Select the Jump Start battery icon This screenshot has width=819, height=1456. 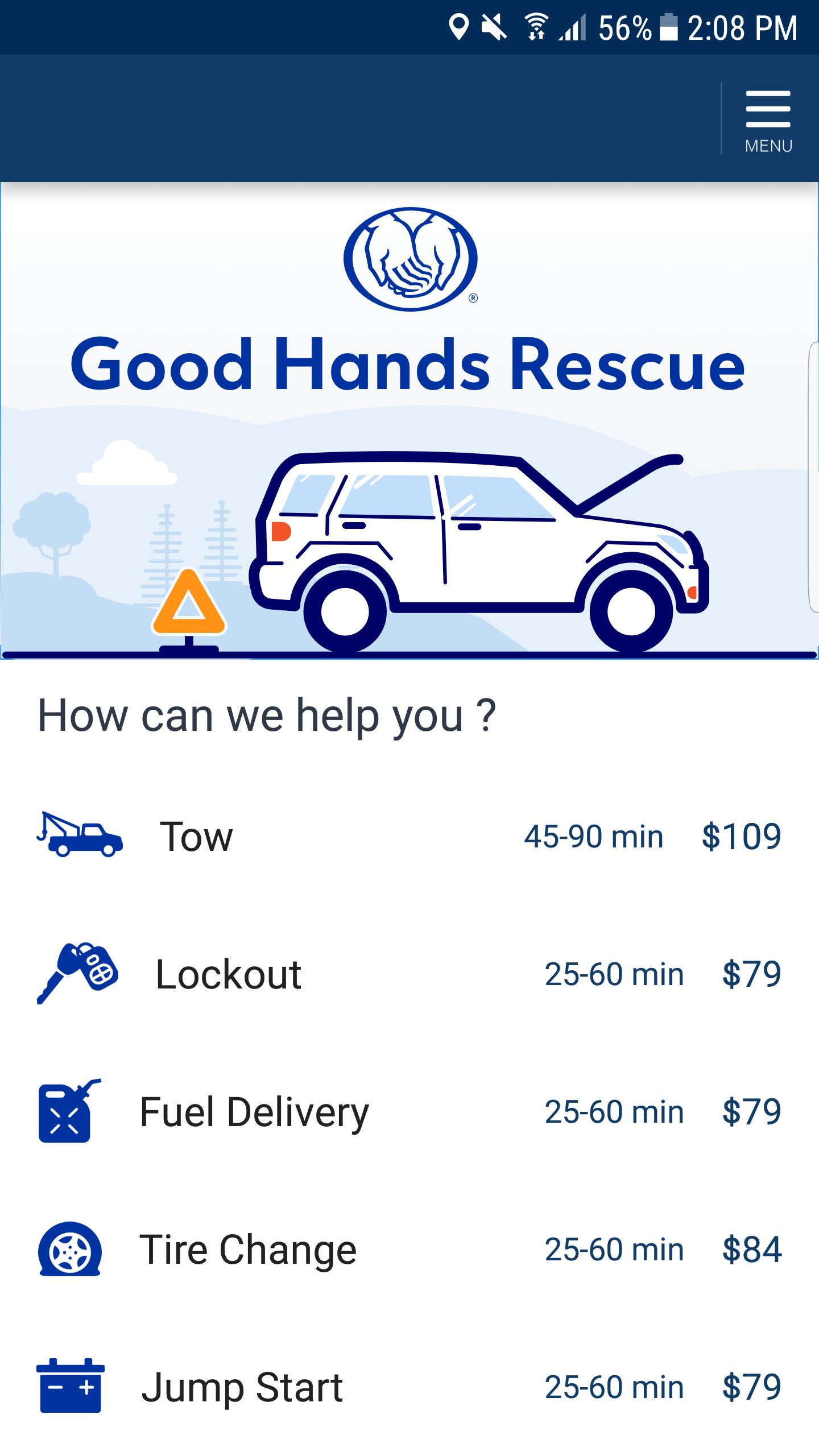click(69, 1385)
